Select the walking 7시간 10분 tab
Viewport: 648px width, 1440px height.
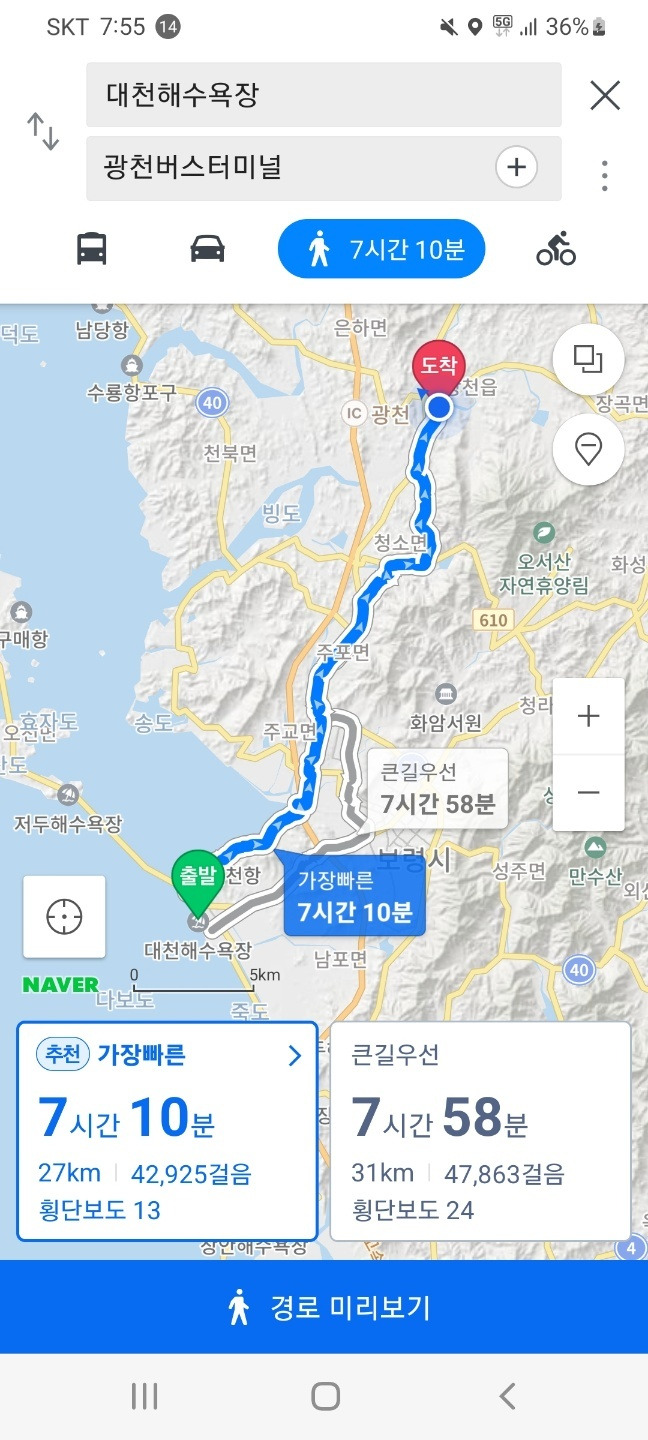click(x=381, y=249)
